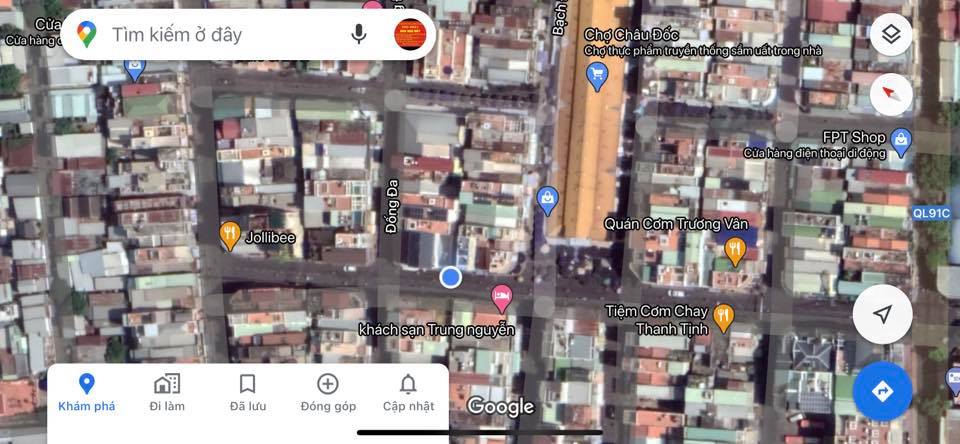
Task: Open the account profile picture
Action: click(x=410, y=35)
